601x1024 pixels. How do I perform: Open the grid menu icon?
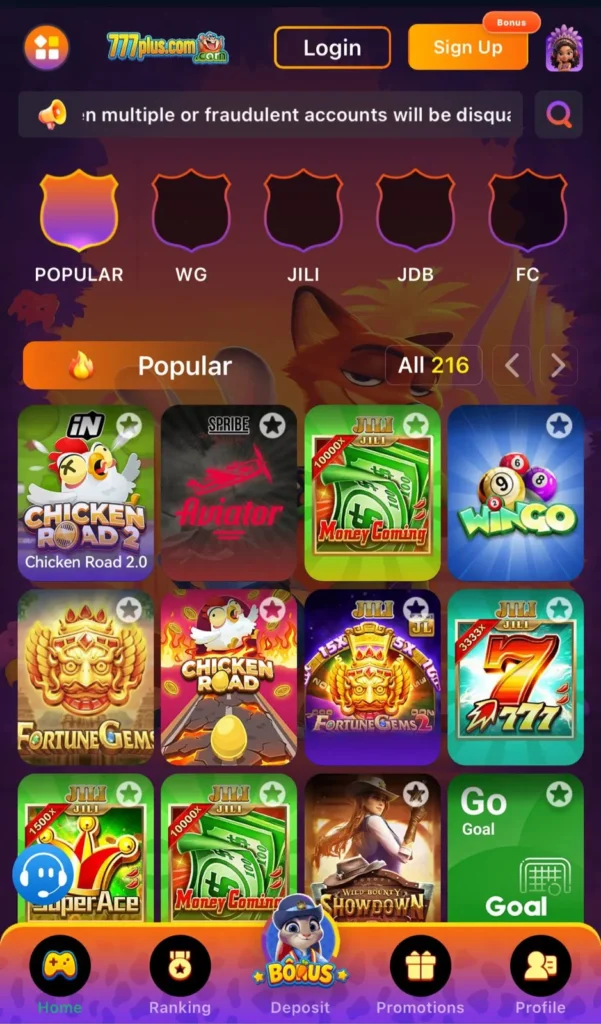[46, 47]
